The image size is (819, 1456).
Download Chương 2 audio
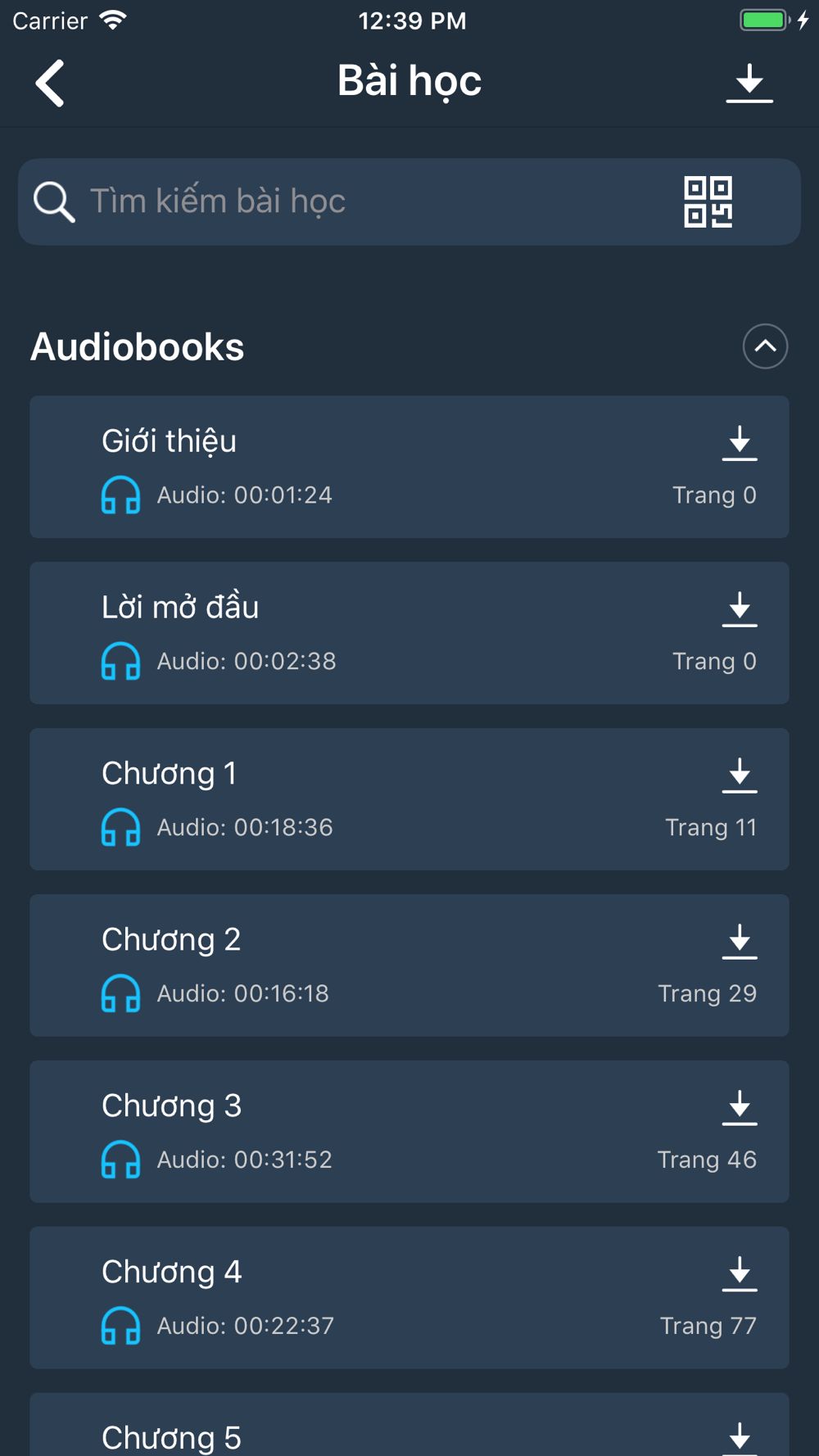pos(740,942)
